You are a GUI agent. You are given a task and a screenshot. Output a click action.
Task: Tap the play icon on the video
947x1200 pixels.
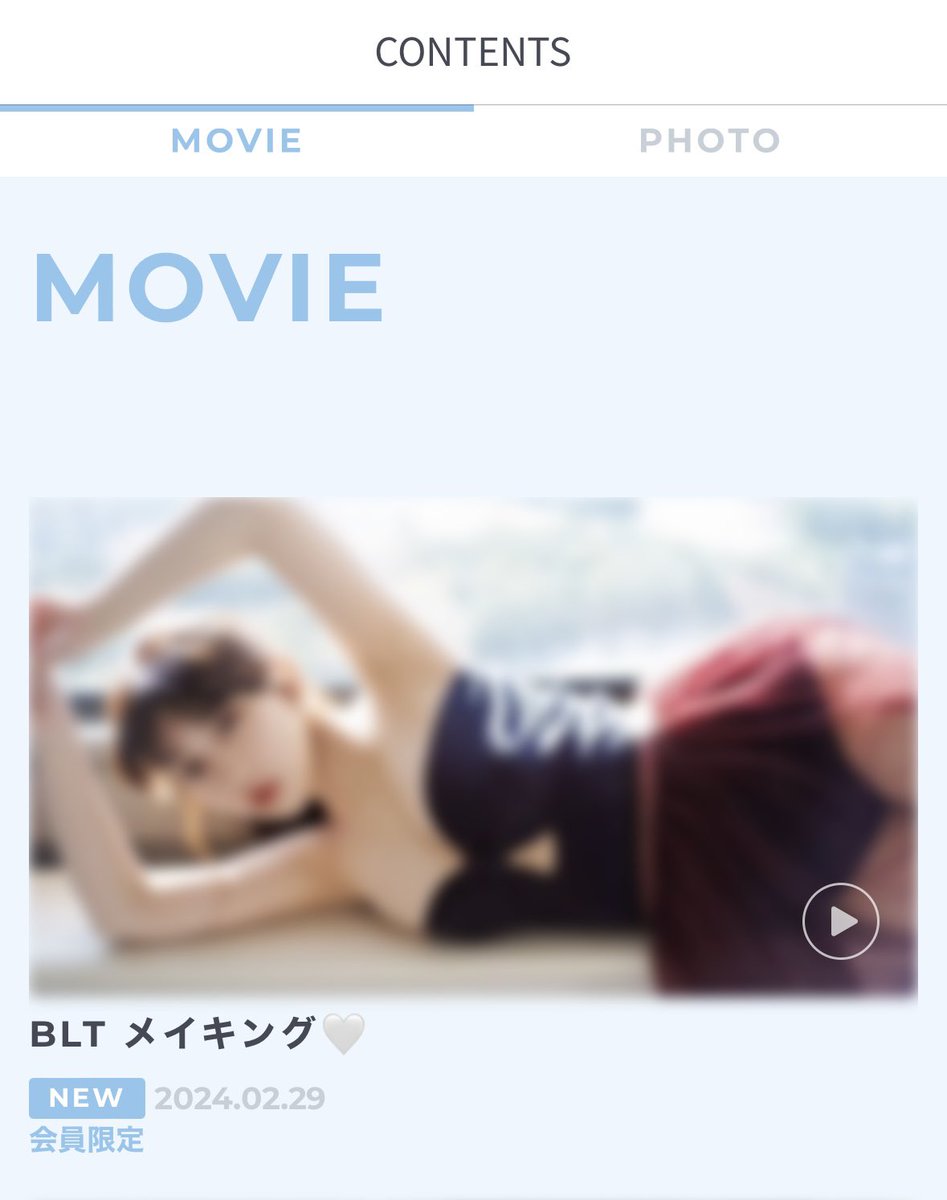click(x=841, y=921)
